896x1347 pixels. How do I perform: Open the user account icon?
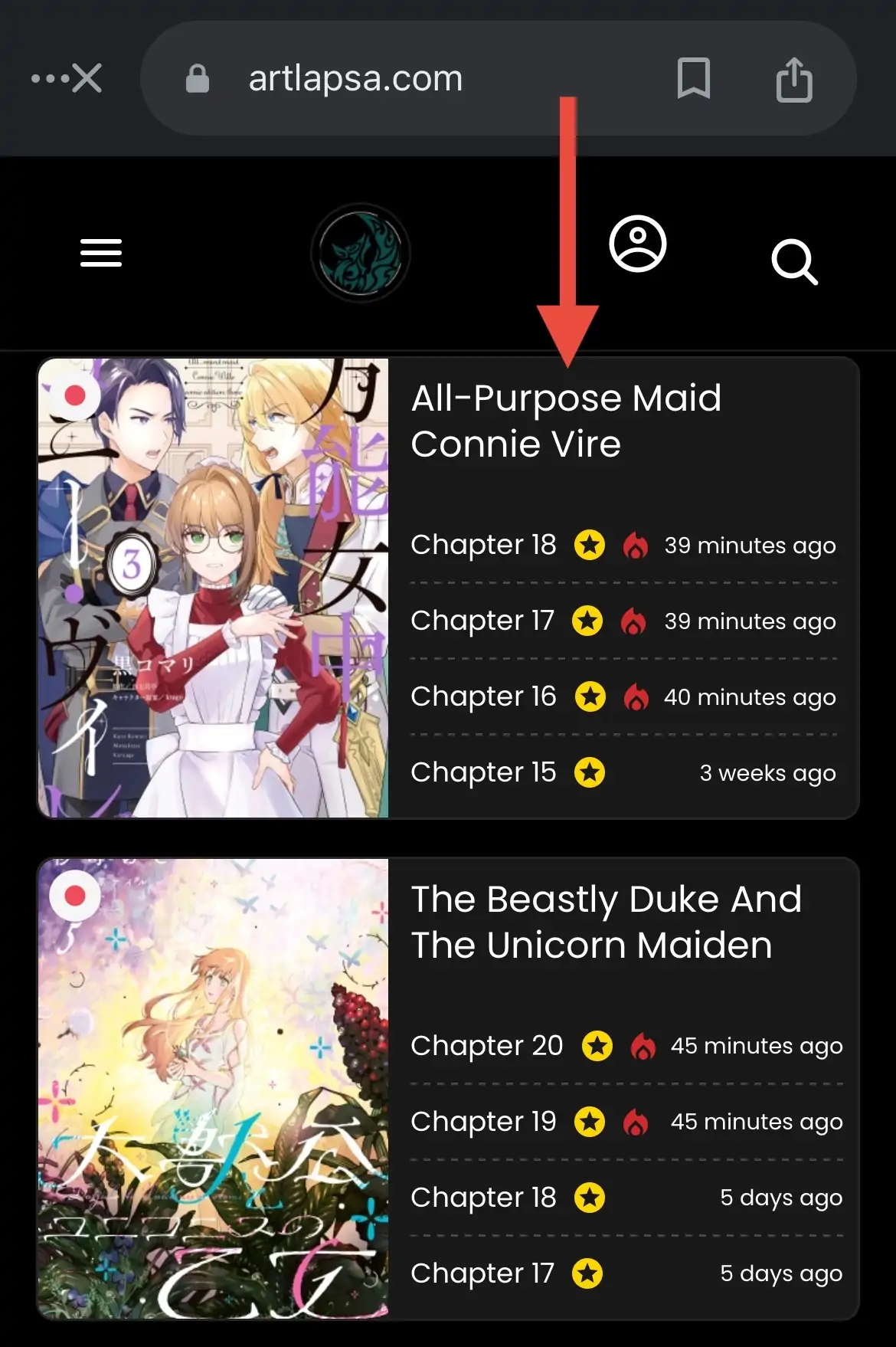[637, 244]
